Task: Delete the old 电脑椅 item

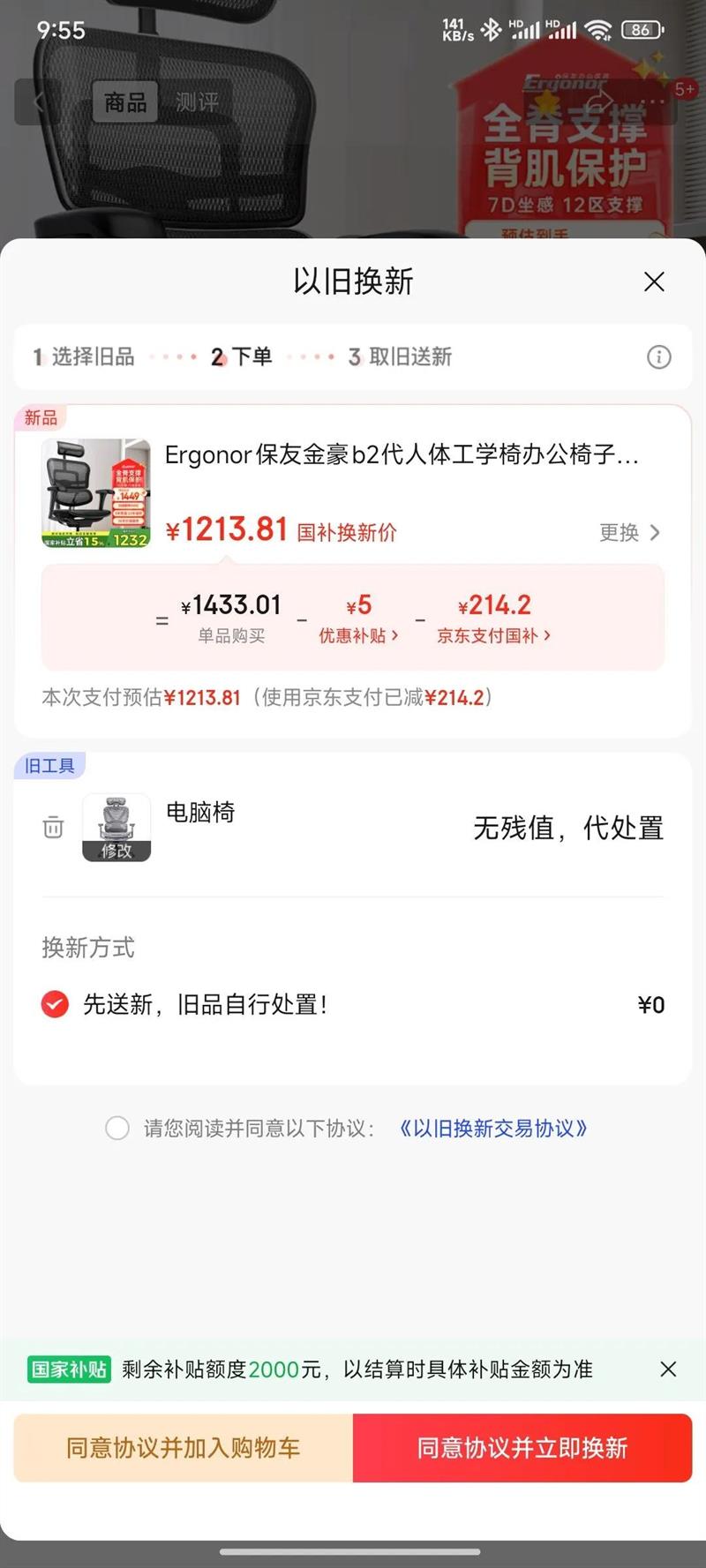Action: coord(53,828)
